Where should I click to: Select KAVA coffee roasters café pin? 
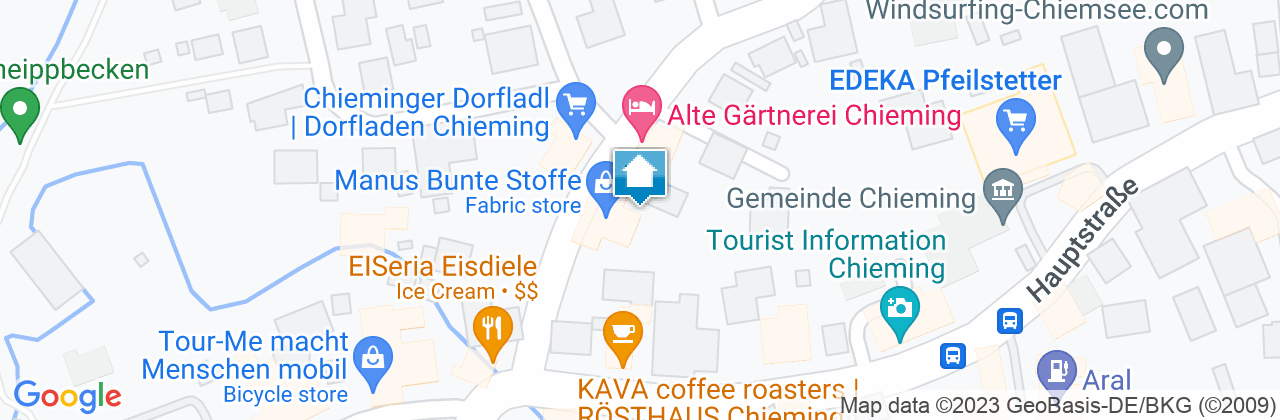coord(623,331)
